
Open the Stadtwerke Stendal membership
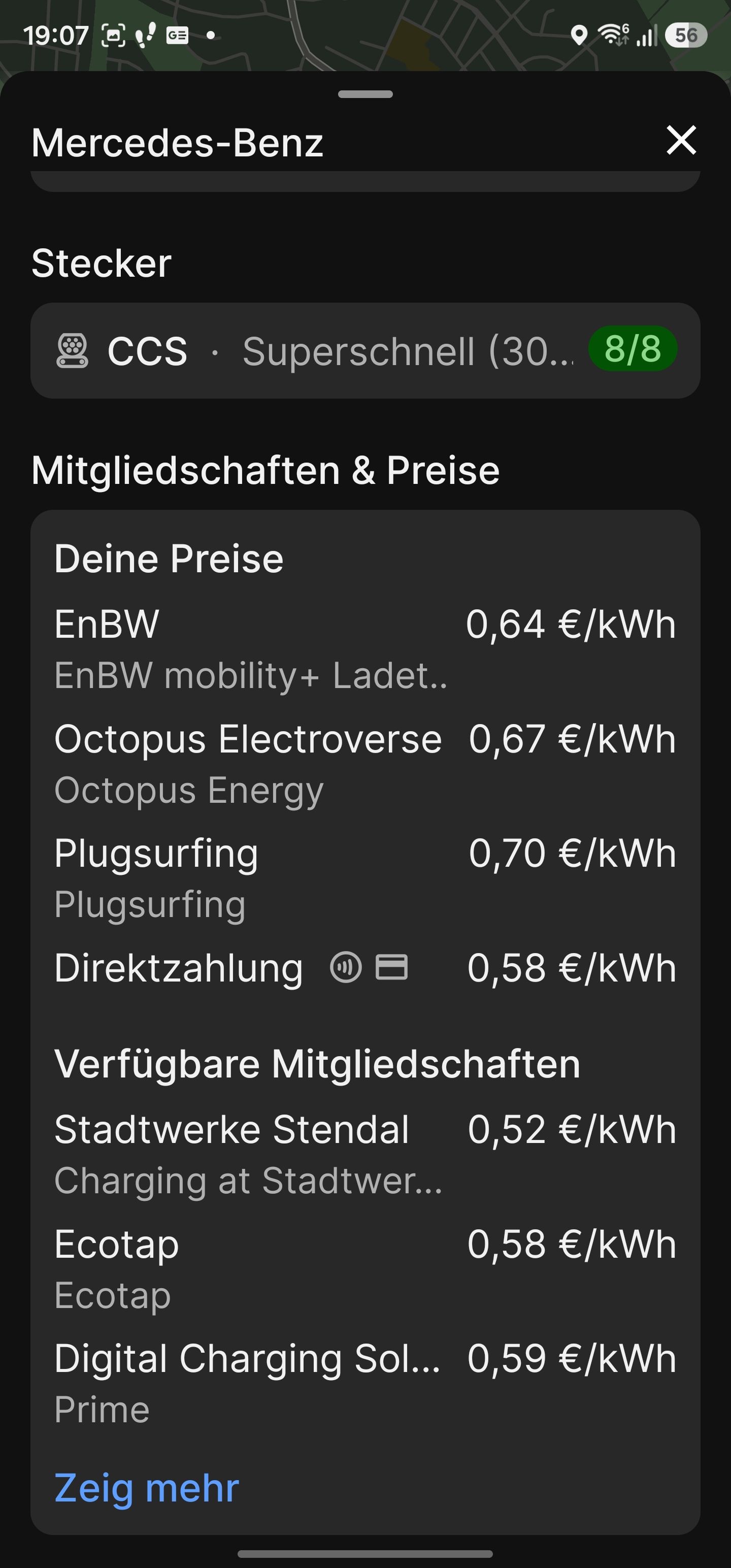[365, 1155]
